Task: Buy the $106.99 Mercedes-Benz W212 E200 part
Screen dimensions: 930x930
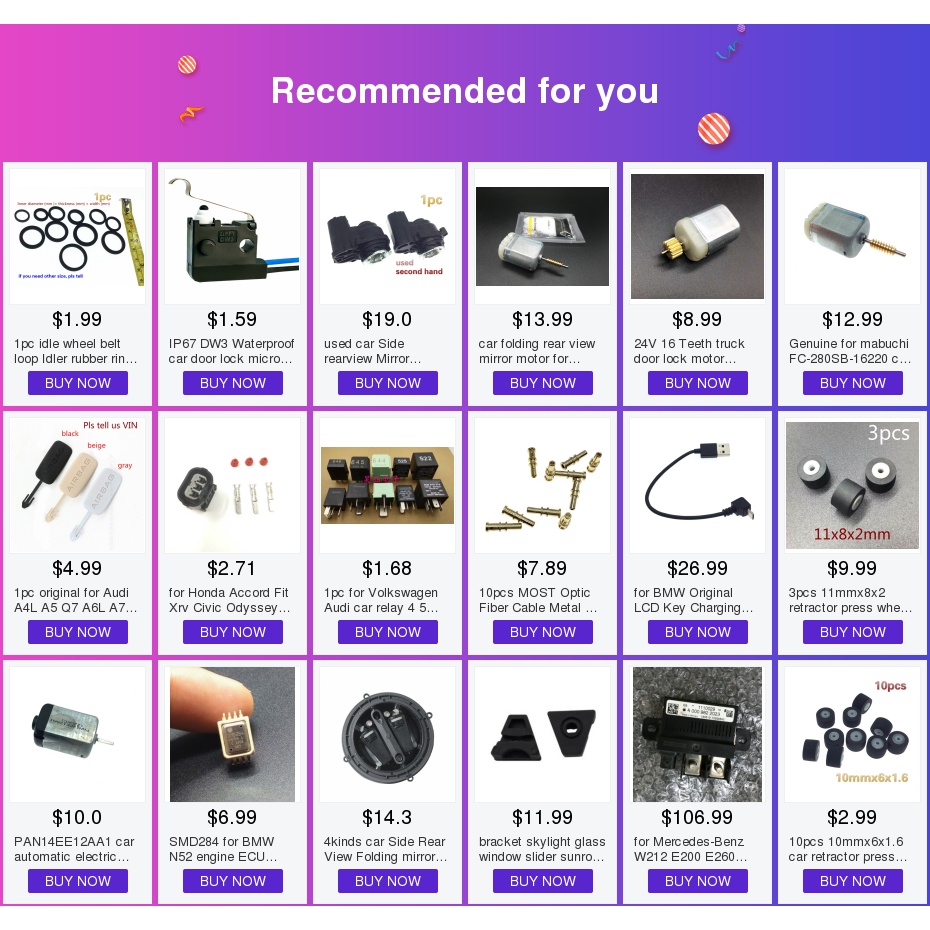Action: (x=698, y=881)
